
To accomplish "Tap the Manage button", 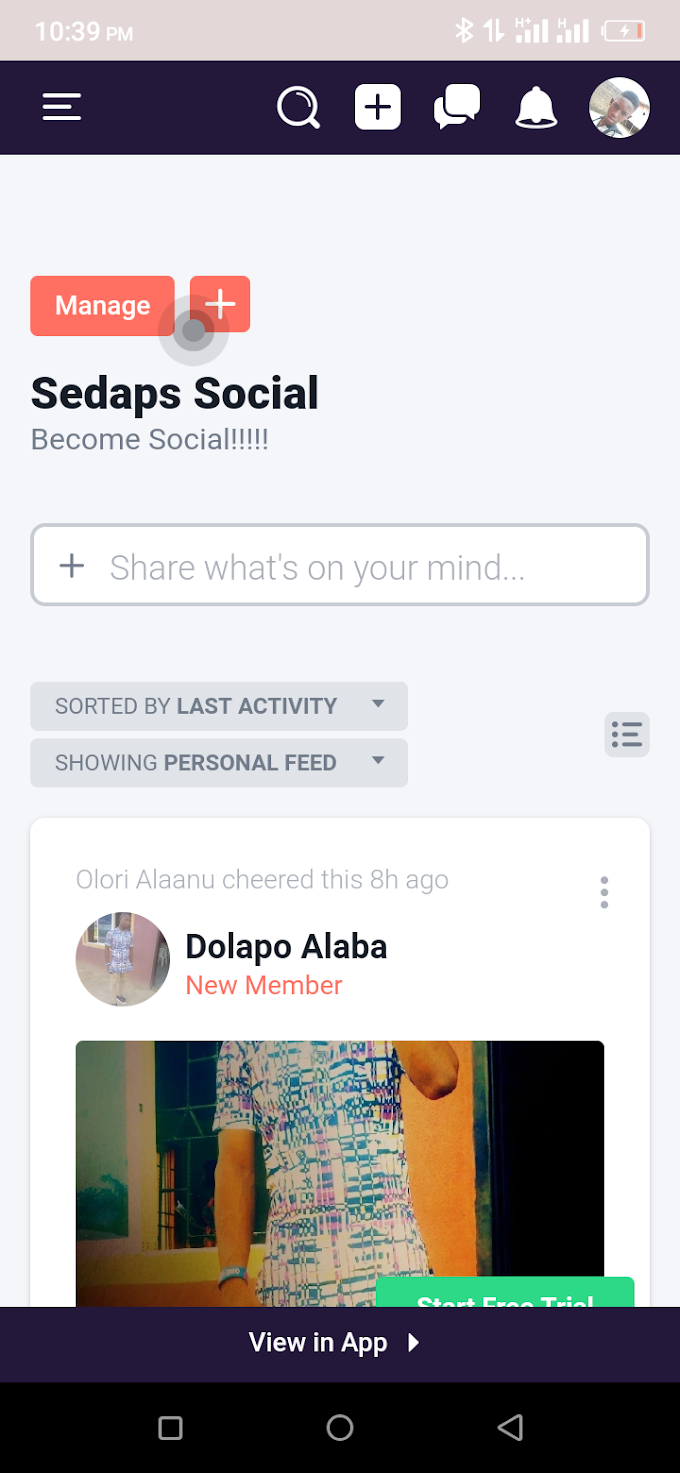I will click(x=102, y=305).
